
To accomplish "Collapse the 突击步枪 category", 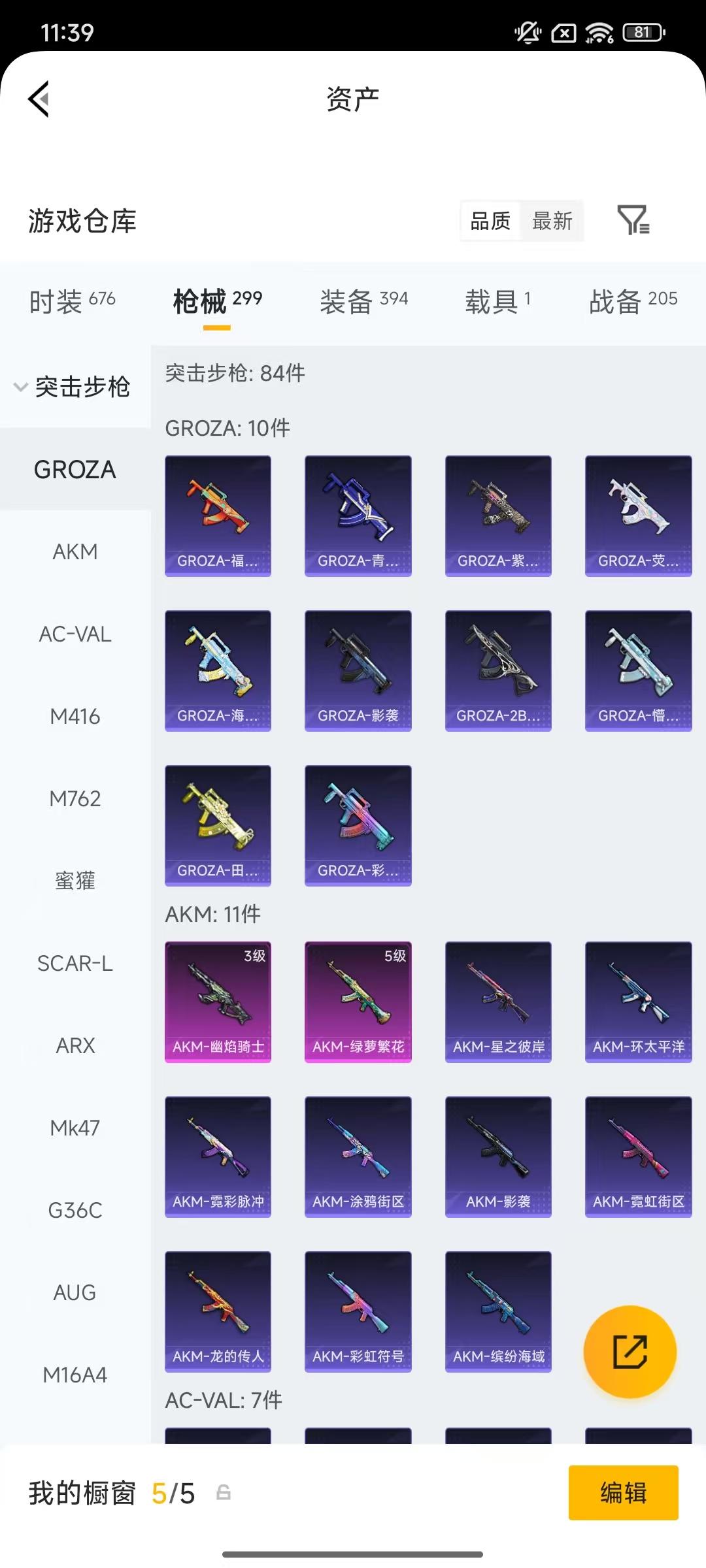I will (x=73, y=387).
